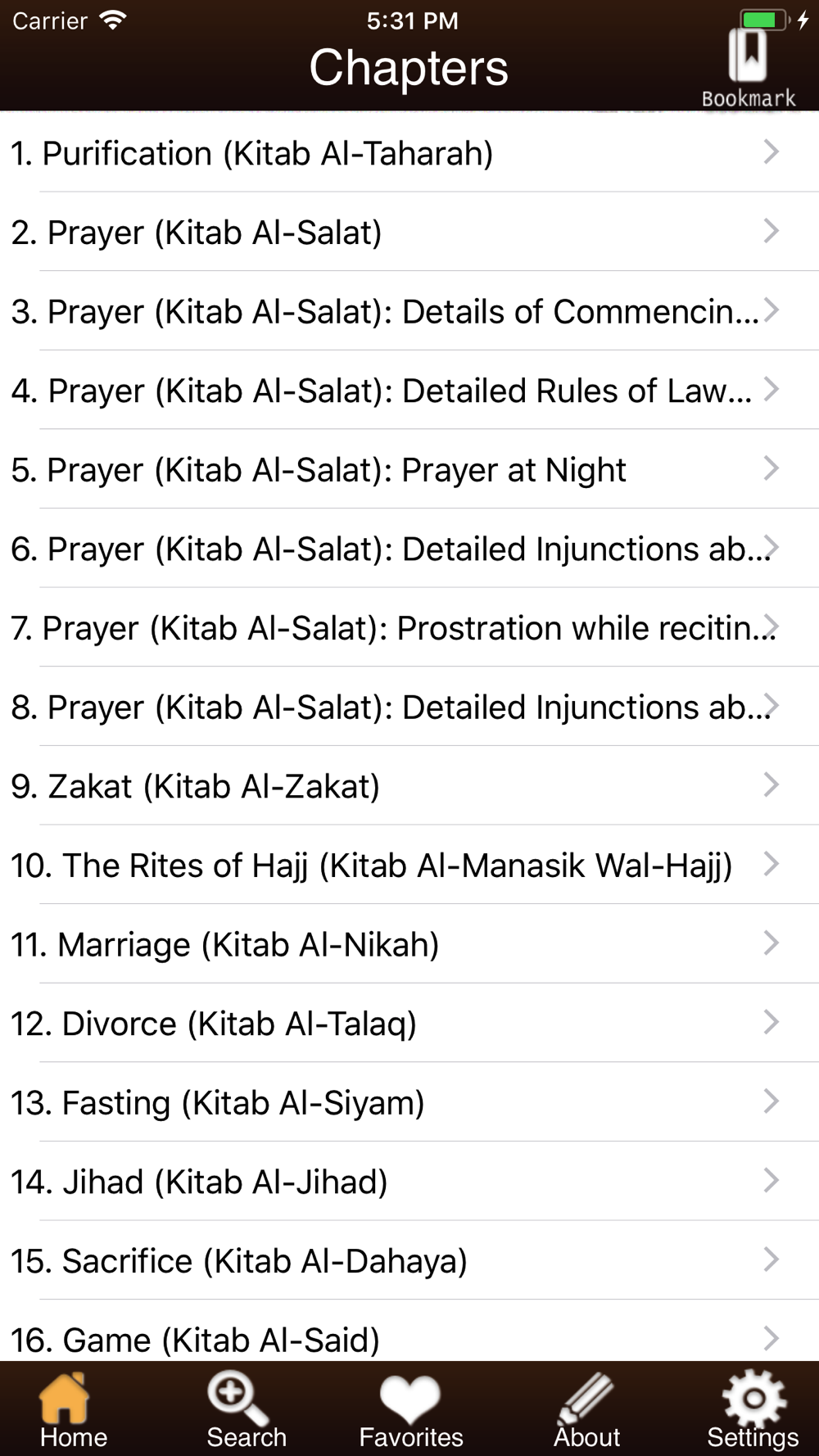The width and height of the screenshot is (819, 1456).
Task: Open chapter 4 Detailed Rules of Law
Action: (x=409, y=391)
